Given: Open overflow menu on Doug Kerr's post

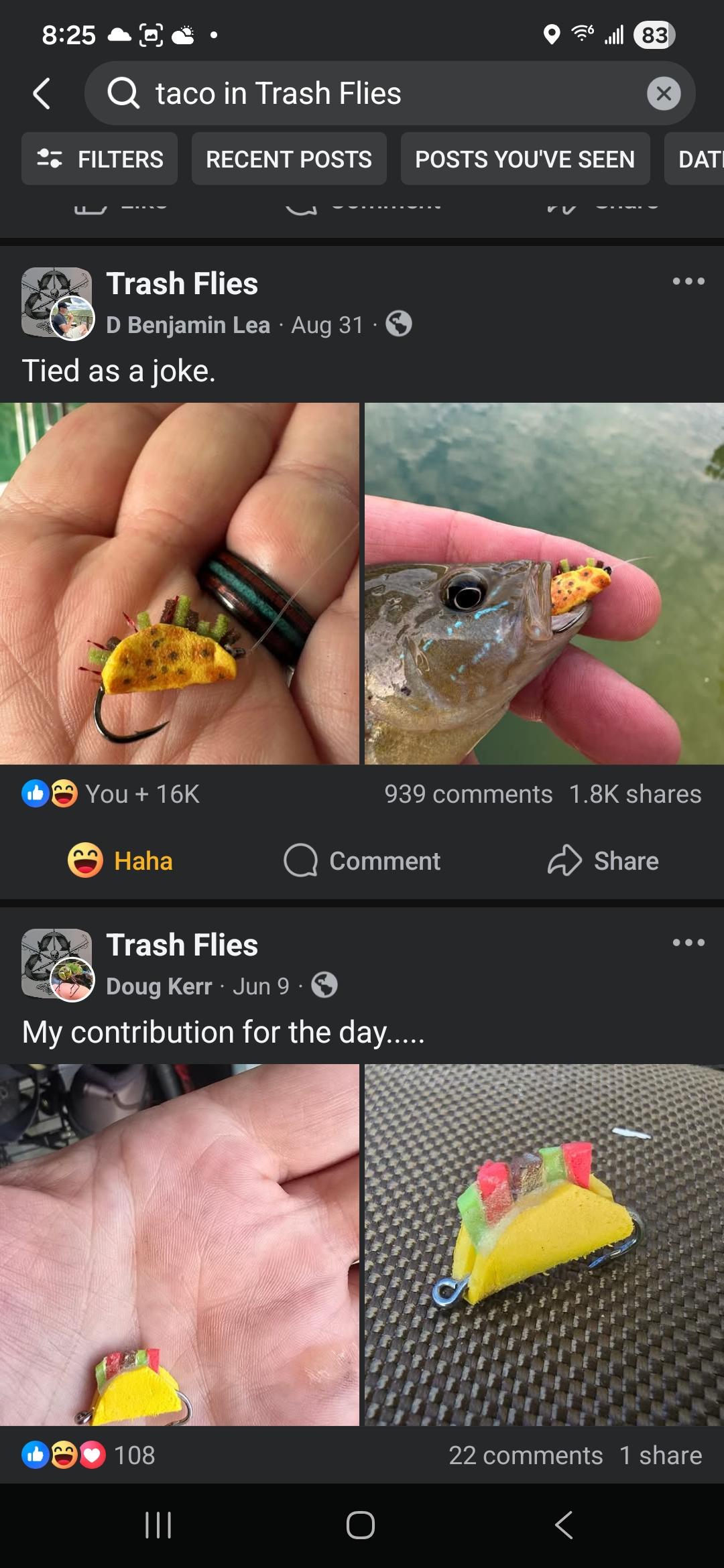Looking at the screenshot, I should (688, 943).
